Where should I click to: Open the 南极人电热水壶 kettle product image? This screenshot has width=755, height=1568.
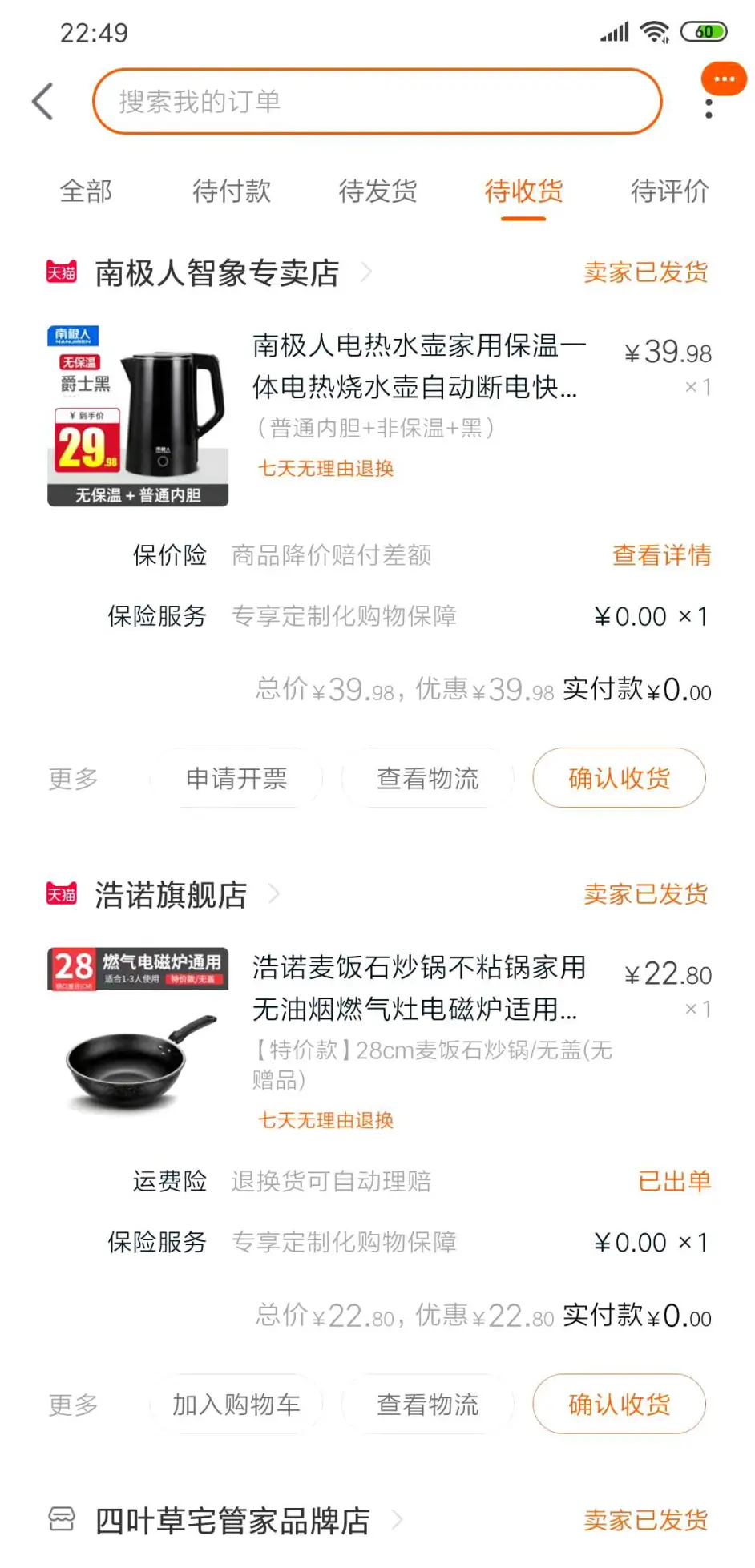[138, 415]
